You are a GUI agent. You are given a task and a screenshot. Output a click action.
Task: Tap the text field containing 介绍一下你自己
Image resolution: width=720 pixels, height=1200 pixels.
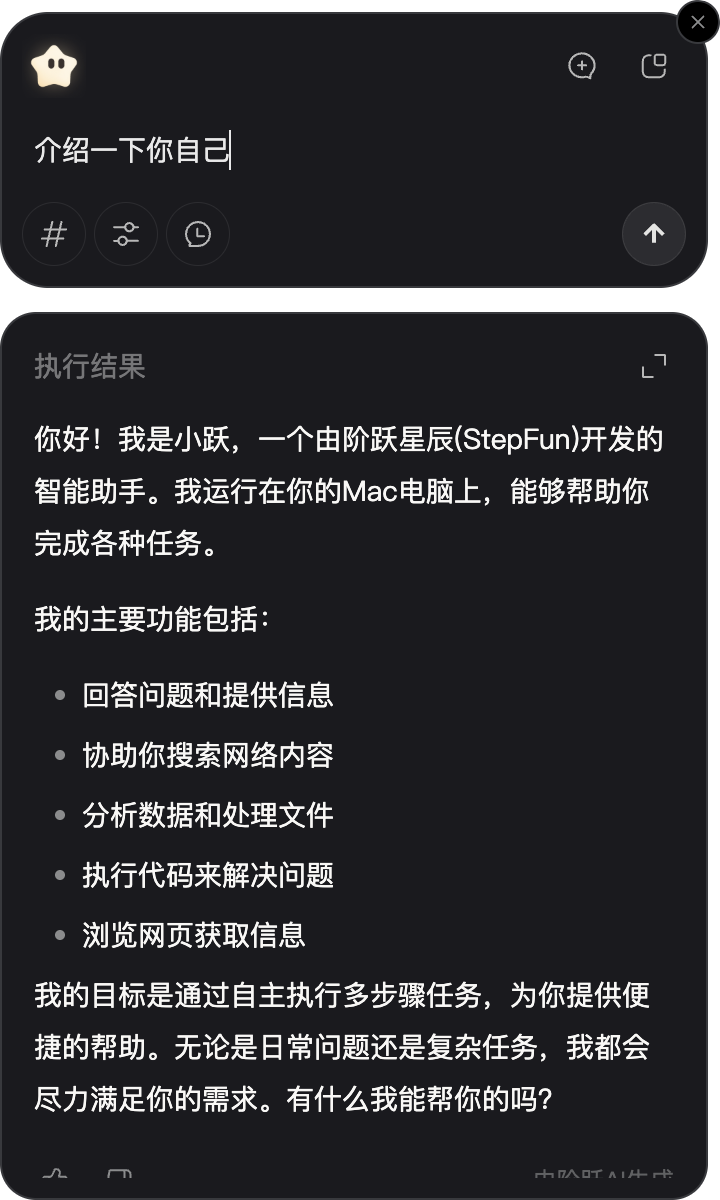[300, 152]
